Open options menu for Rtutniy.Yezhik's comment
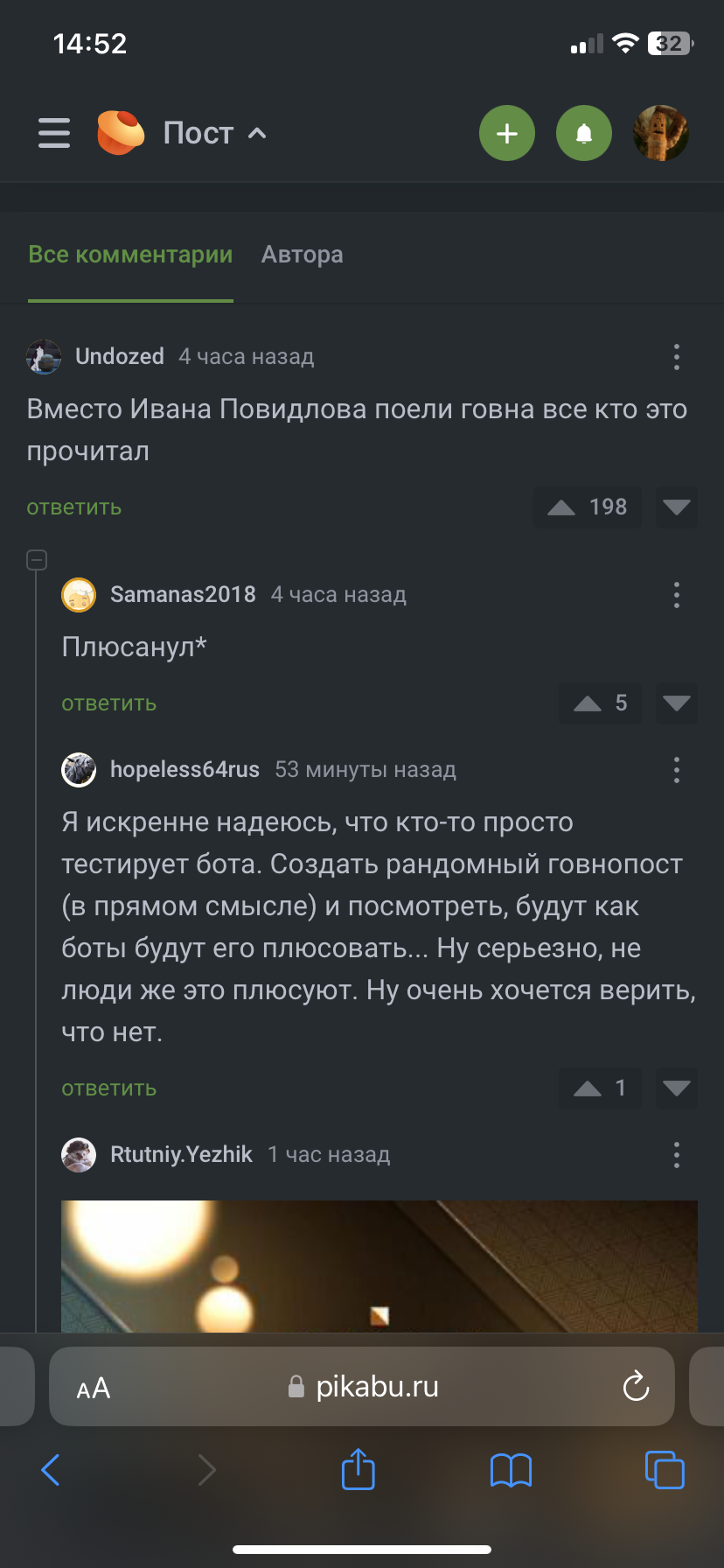Image resolution: width=724 pixels, height=1568 pixels. click(676, 1155)
